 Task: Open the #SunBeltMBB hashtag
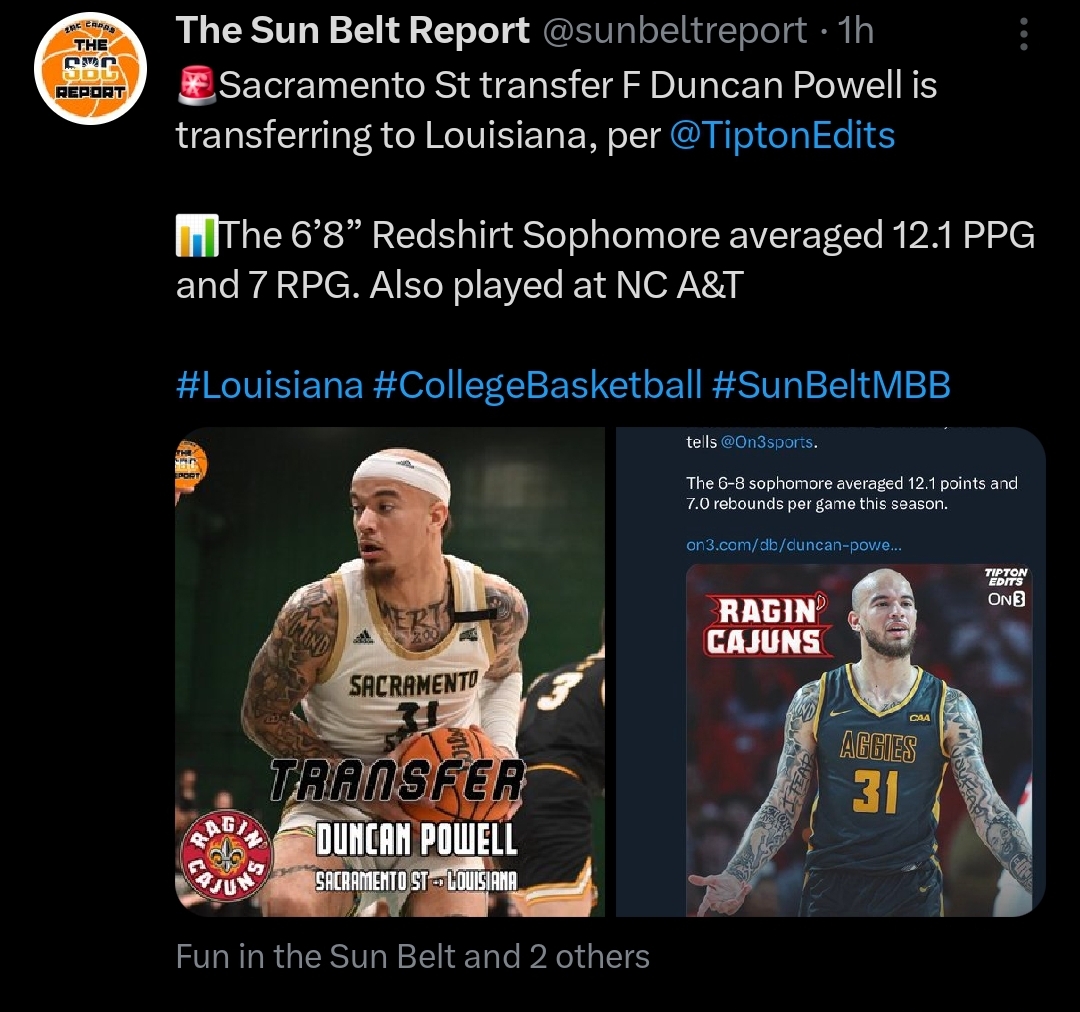[831, 384]
